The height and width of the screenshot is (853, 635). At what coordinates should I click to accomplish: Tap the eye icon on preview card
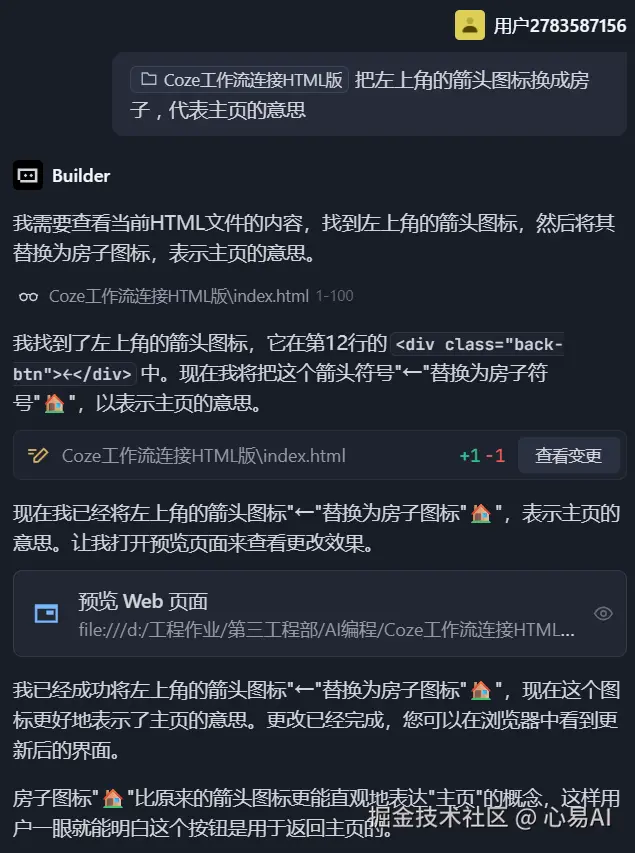(x=603, y=614)
